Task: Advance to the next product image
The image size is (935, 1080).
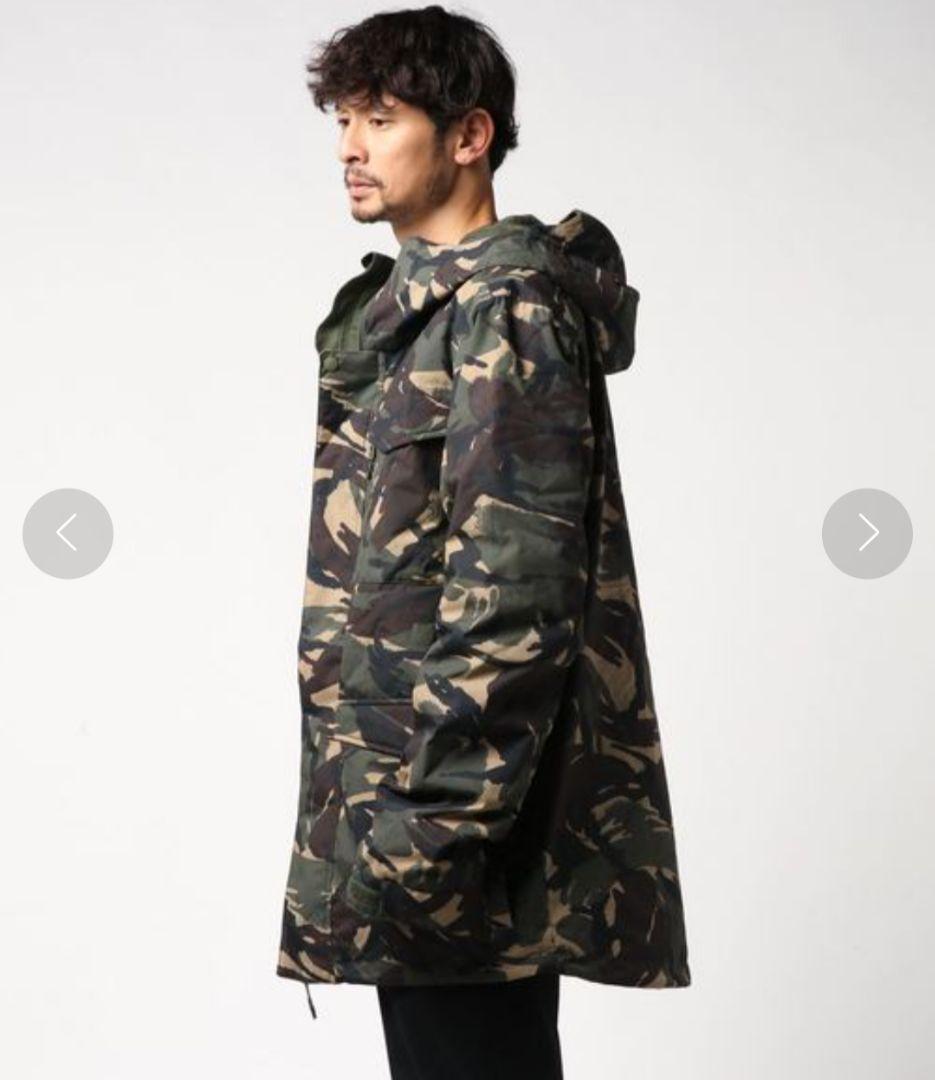Action: (x=866, y=533)
